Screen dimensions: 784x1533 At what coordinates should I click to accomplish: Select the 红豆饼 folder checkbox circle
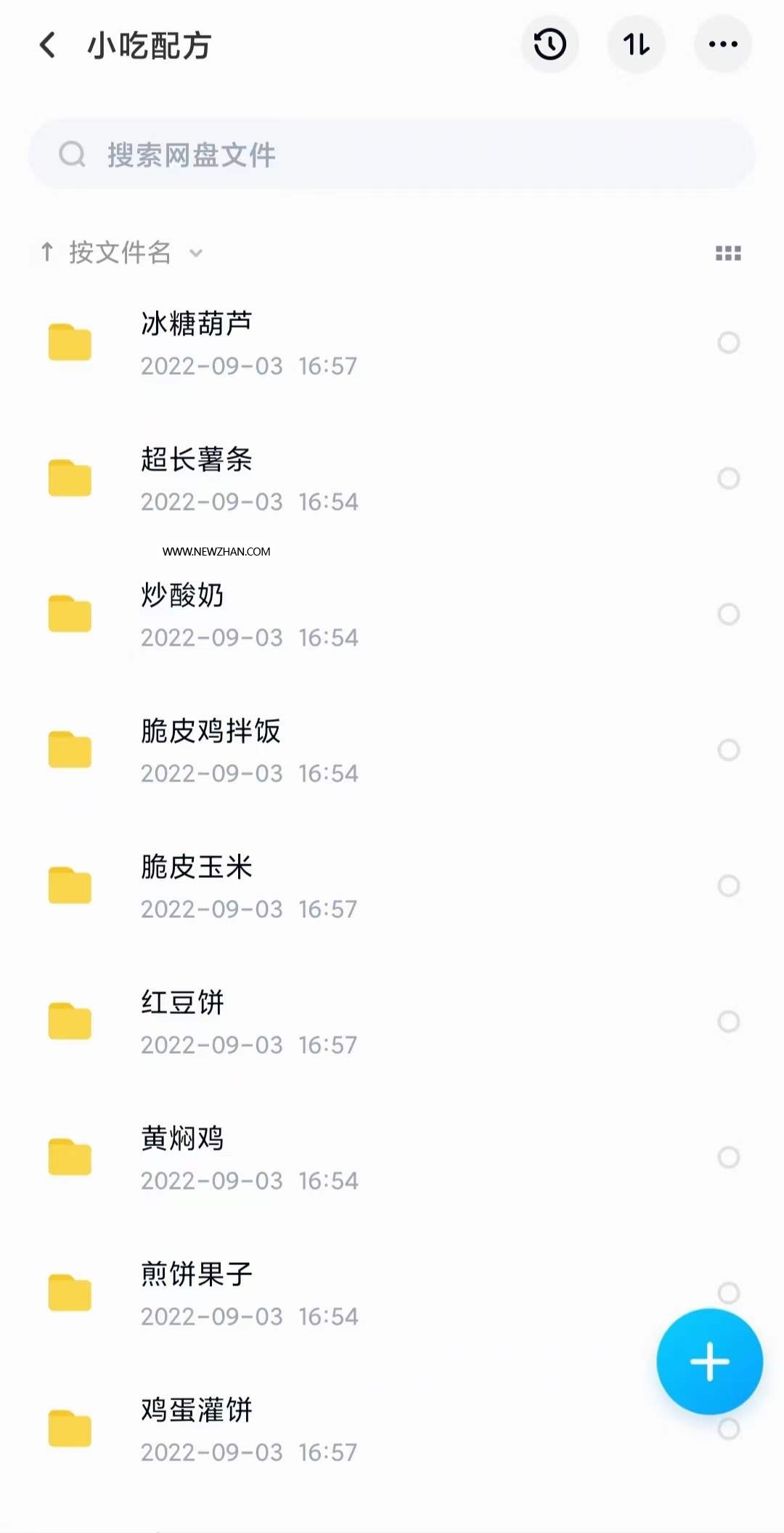728,1021
